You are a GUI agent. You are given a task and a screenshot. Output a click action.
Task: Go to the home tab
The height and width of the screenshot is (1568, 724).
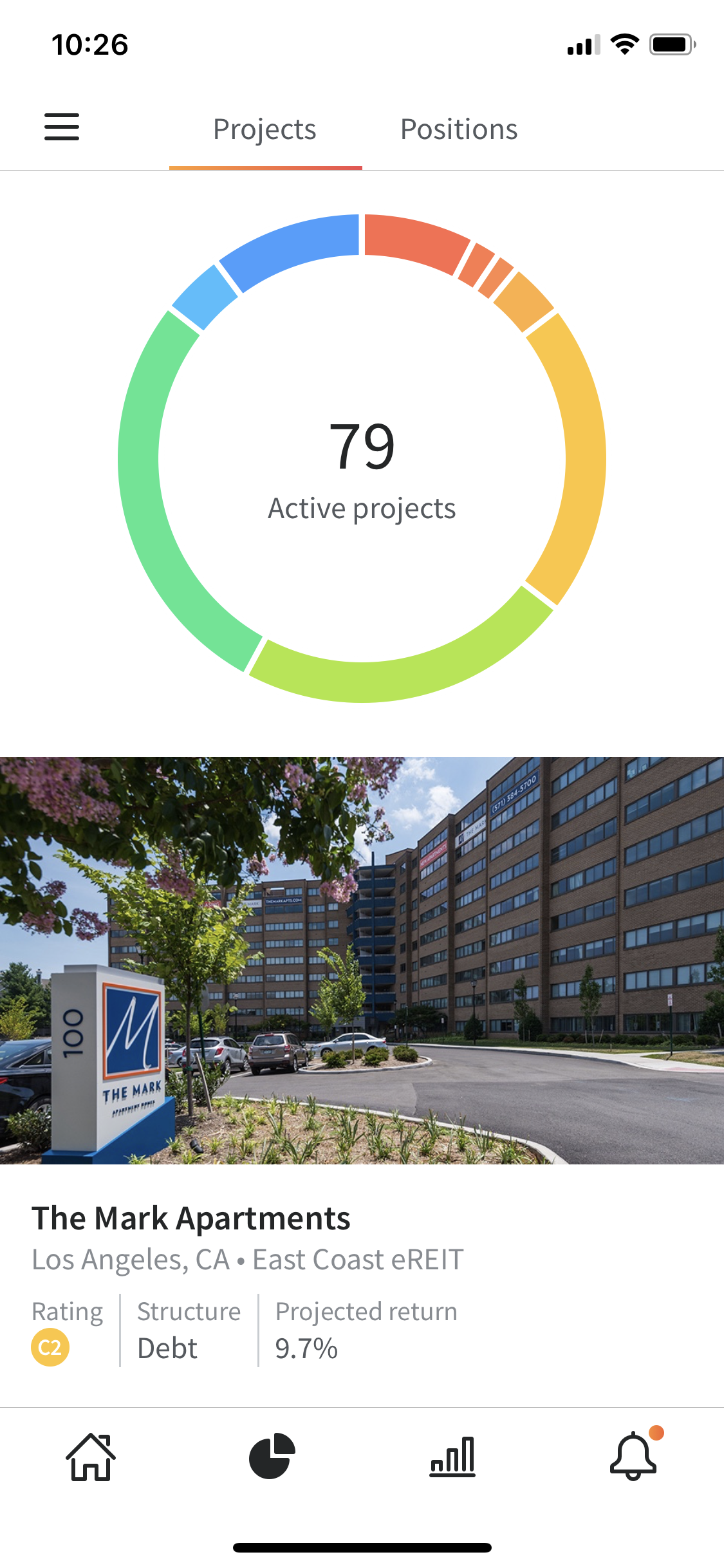tap(91, 1457)
